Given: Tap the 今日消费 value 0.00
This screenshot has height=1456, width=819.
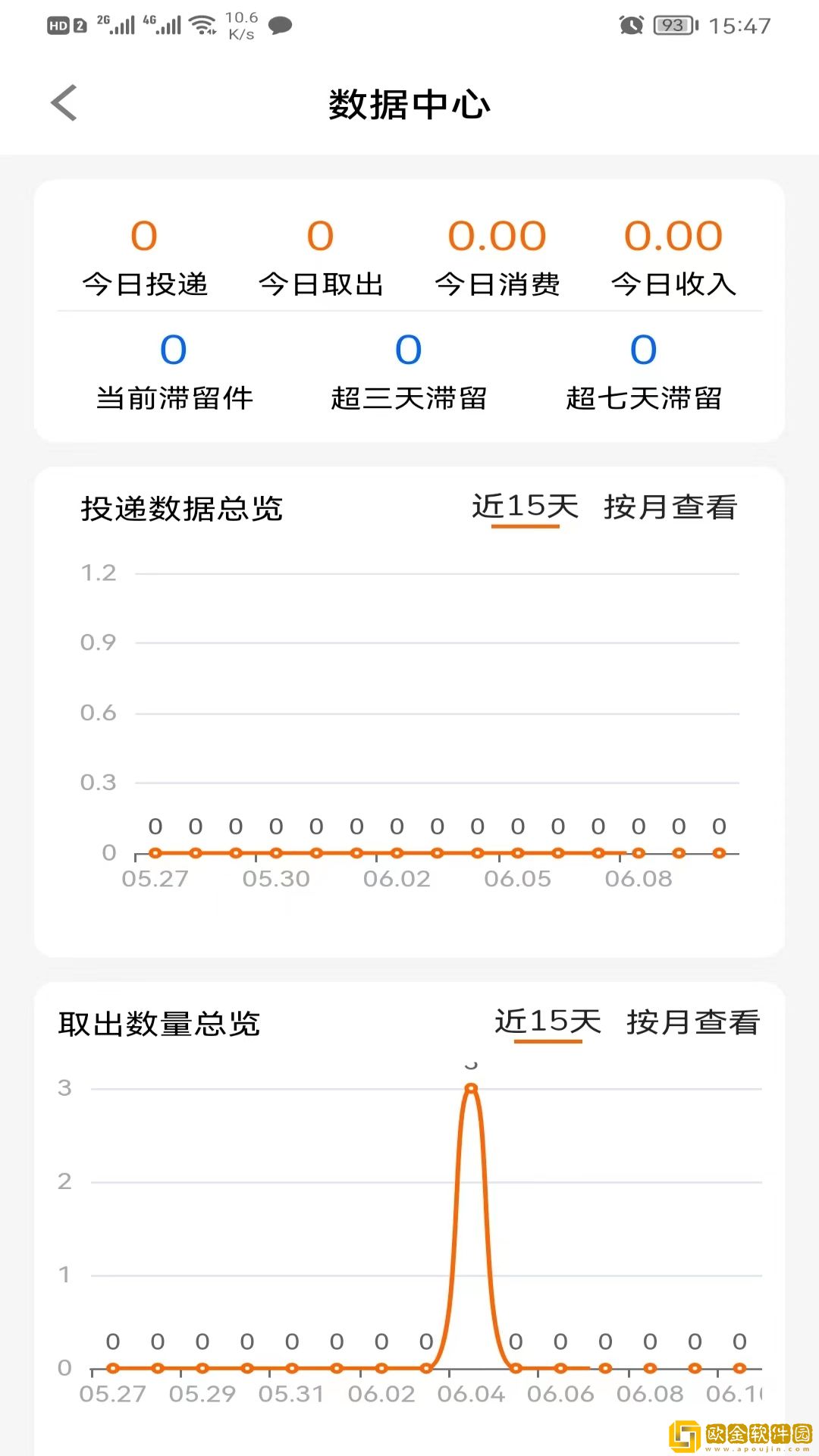Looking at the screenshot, I should [498, 258].
